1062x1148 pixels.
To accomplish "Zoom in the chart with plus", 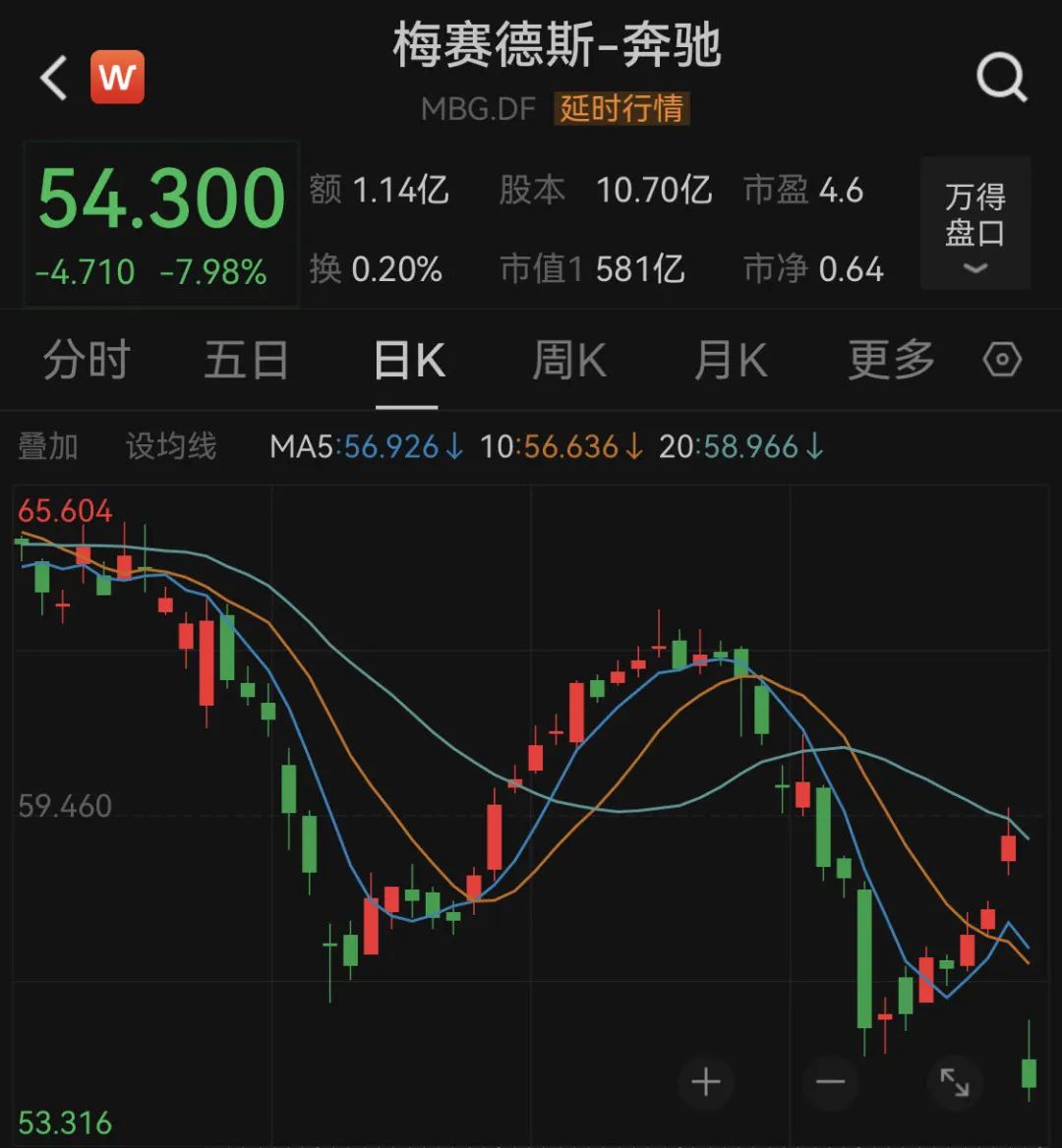I will tap(706, 1082).
